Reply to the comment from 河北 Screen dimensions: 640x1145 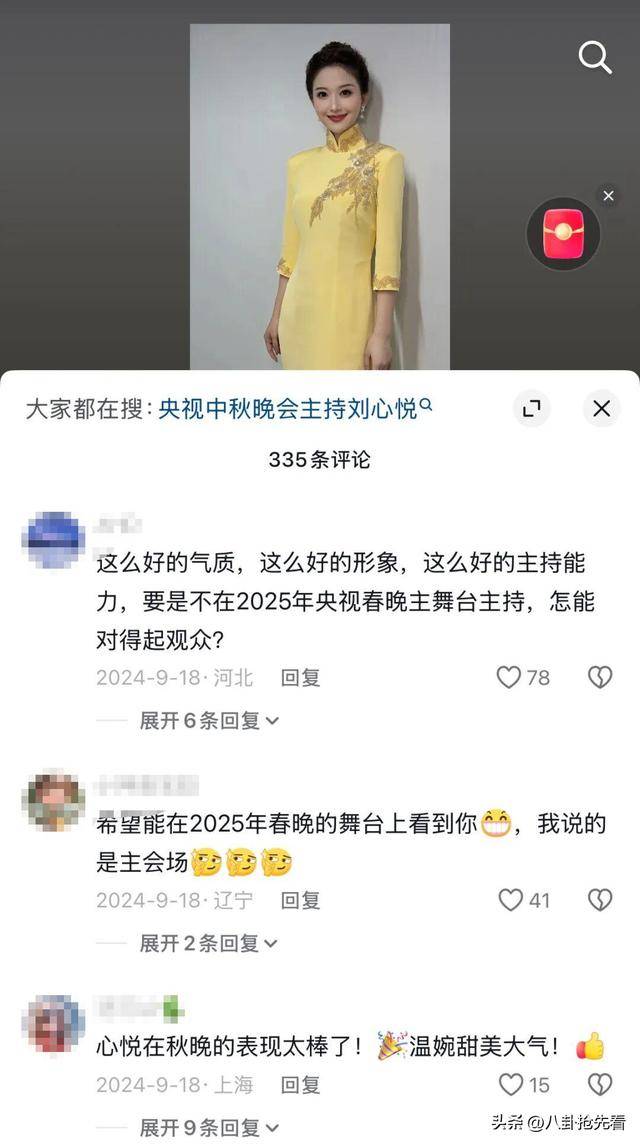tap(300, 678)
